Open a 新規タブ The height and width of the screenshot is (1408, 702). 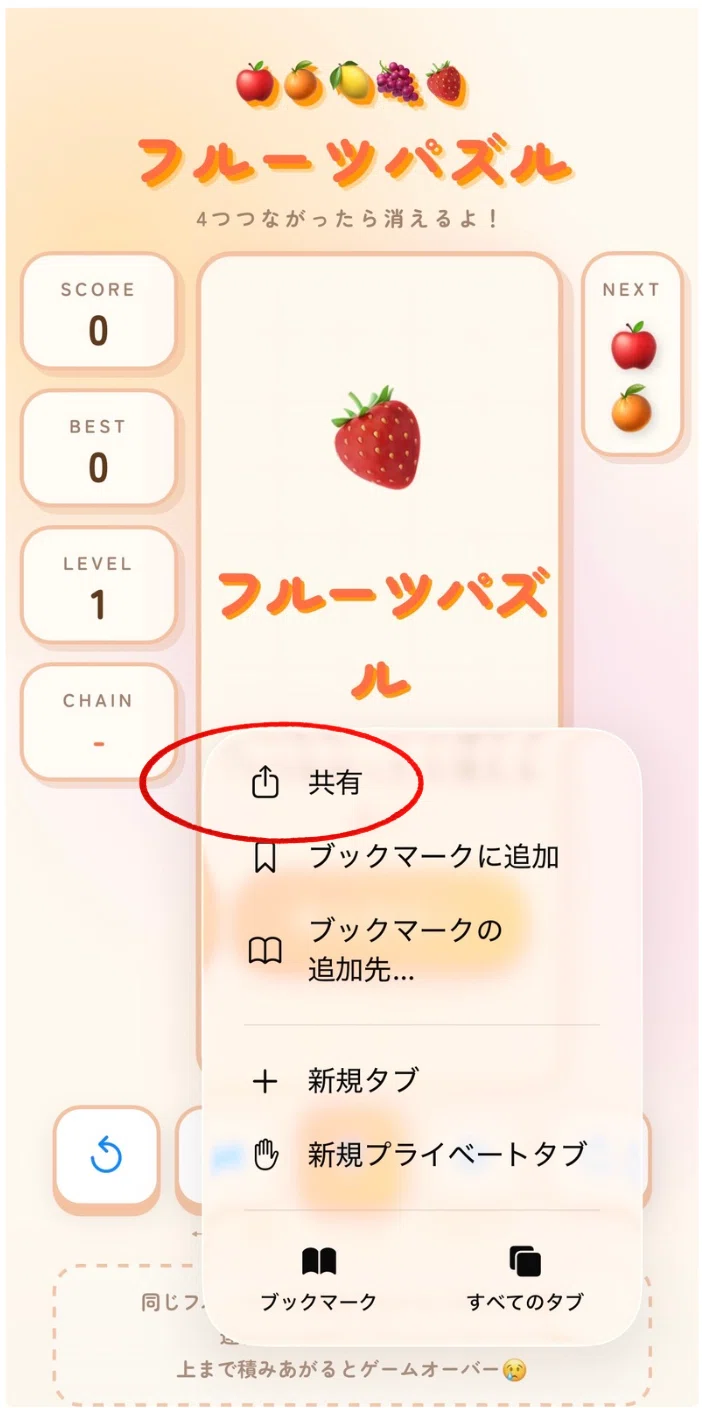pos(421,1080)
